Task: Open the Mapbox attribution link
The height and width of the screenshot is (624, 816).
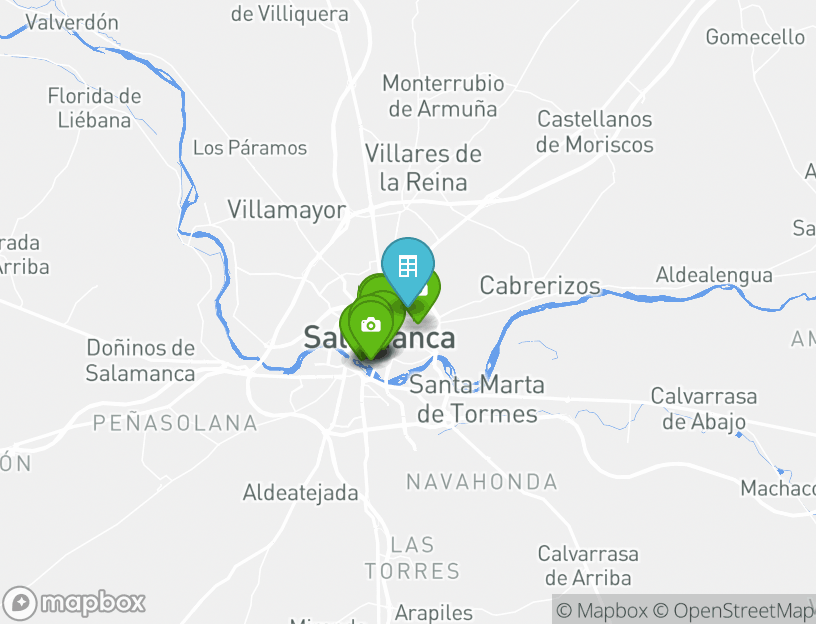Action: [x=602, y=610]
